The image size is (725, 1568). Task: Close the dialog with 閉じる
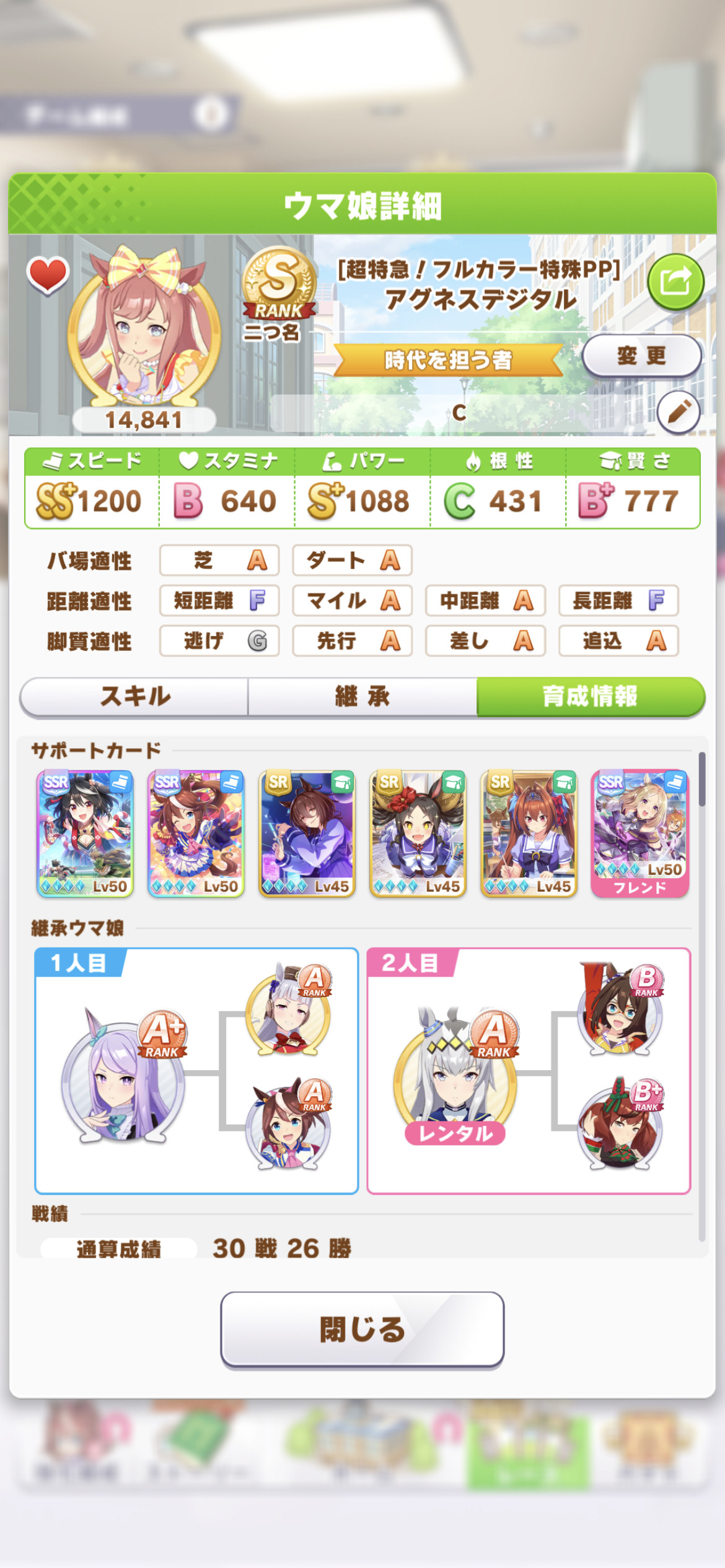pos(362,1329)
